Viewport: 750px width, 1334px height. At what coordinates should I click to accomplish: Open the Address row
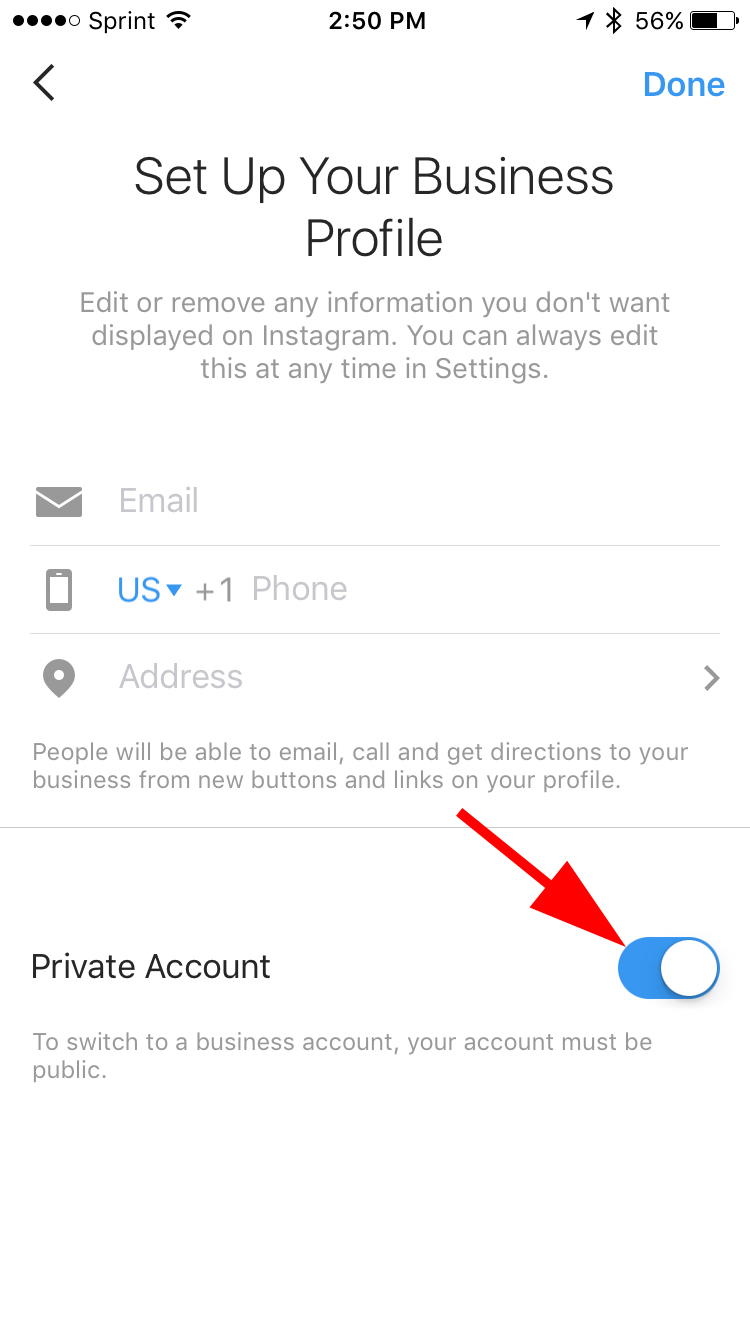[x=400, y=677]
